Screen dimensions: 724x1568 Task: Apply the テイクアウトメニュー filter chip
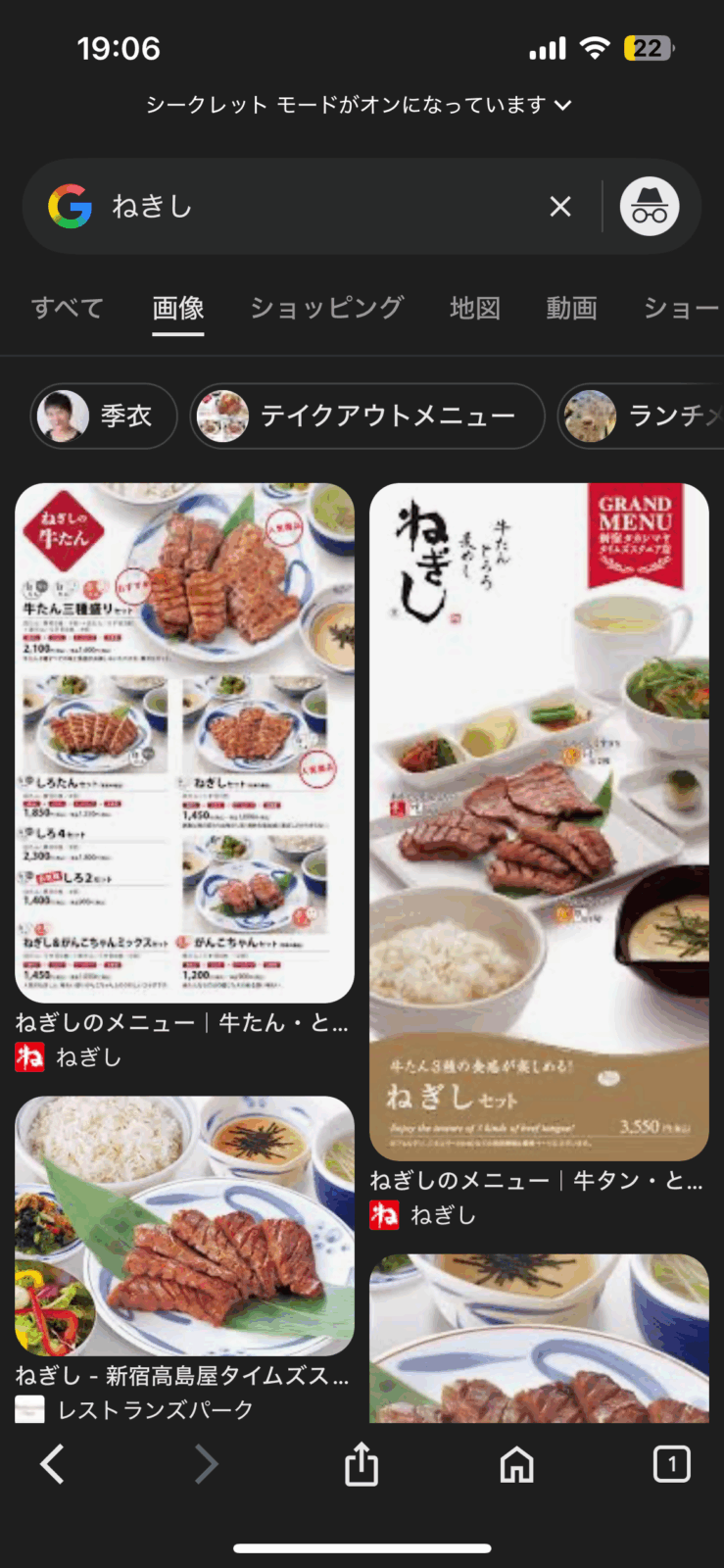pos(367,416)
